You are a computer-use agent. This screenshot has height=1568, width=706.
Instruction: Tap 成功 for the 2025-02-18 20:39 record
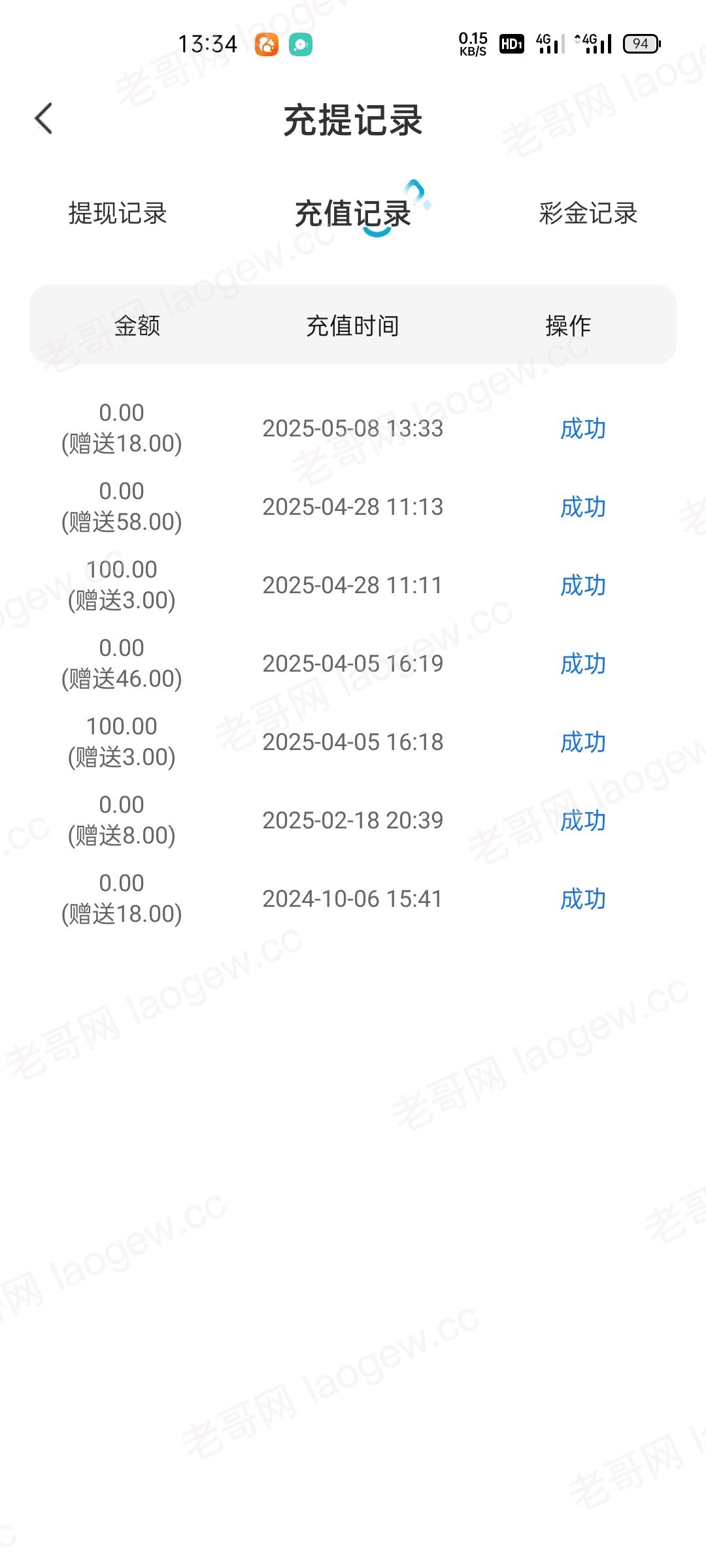(x=583, y=821)
